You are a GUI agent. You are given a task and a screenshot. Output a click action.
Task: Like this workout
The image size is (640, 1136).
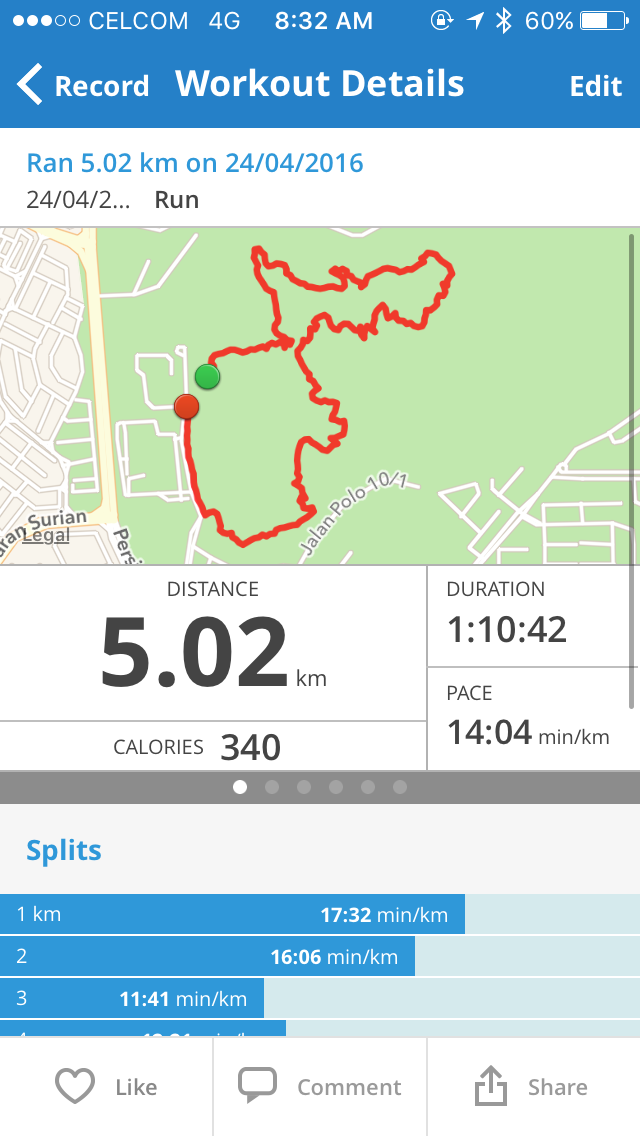click(x=107, y=1086)
